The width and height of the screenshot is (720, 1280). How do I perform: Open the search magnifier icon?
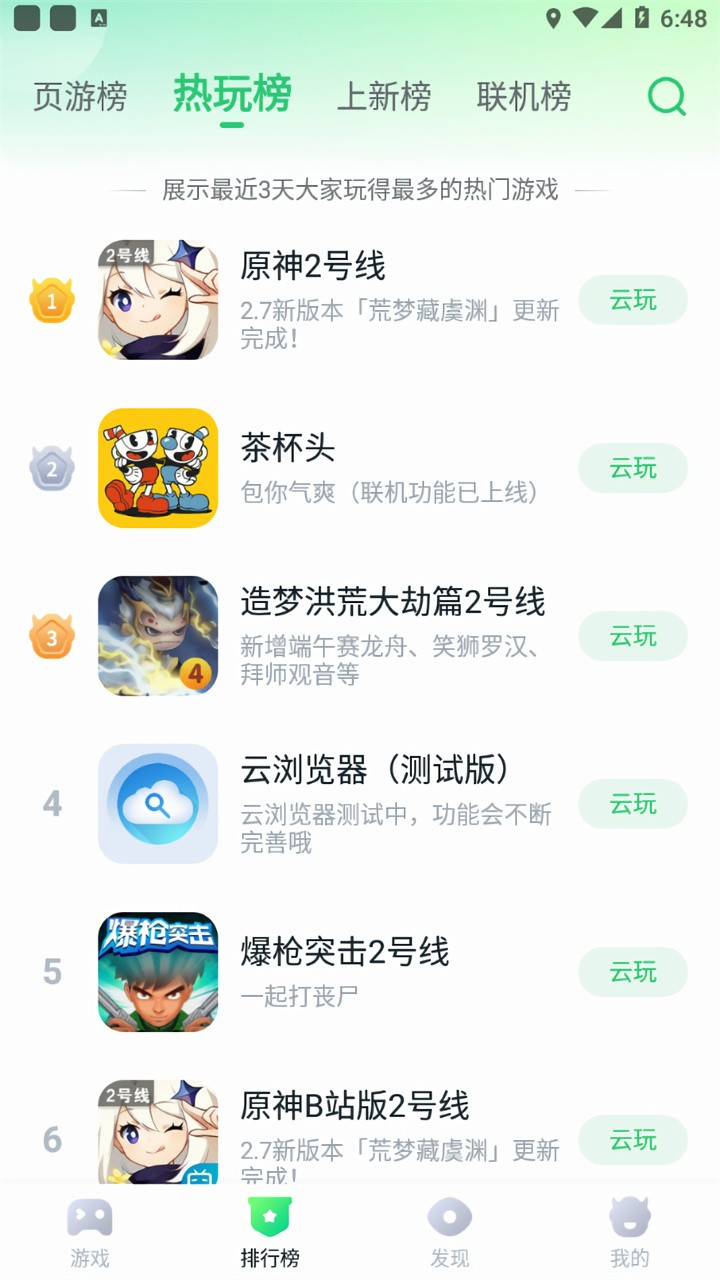tap(665, 96)
